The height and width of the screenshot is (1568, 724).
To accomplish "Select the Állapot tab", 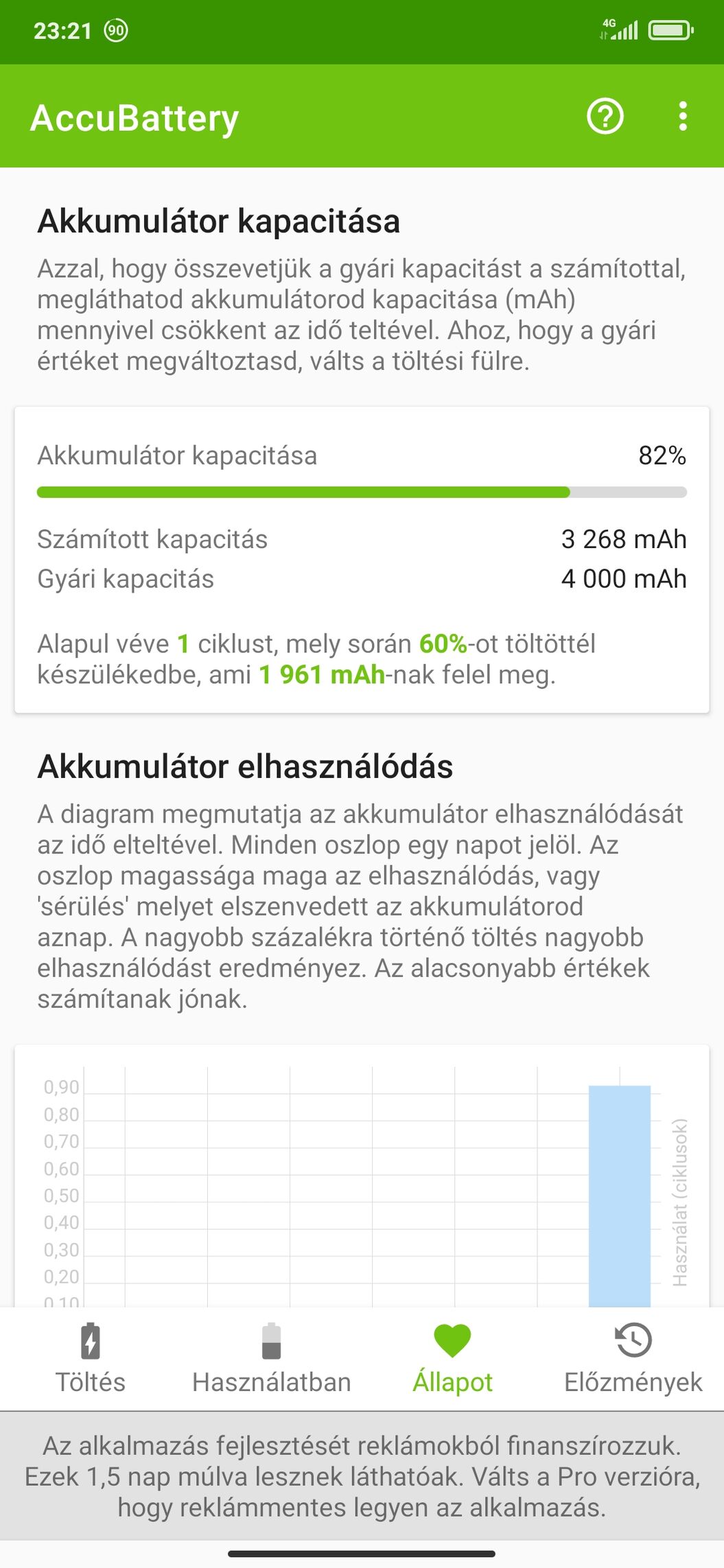I will 453,1359.
